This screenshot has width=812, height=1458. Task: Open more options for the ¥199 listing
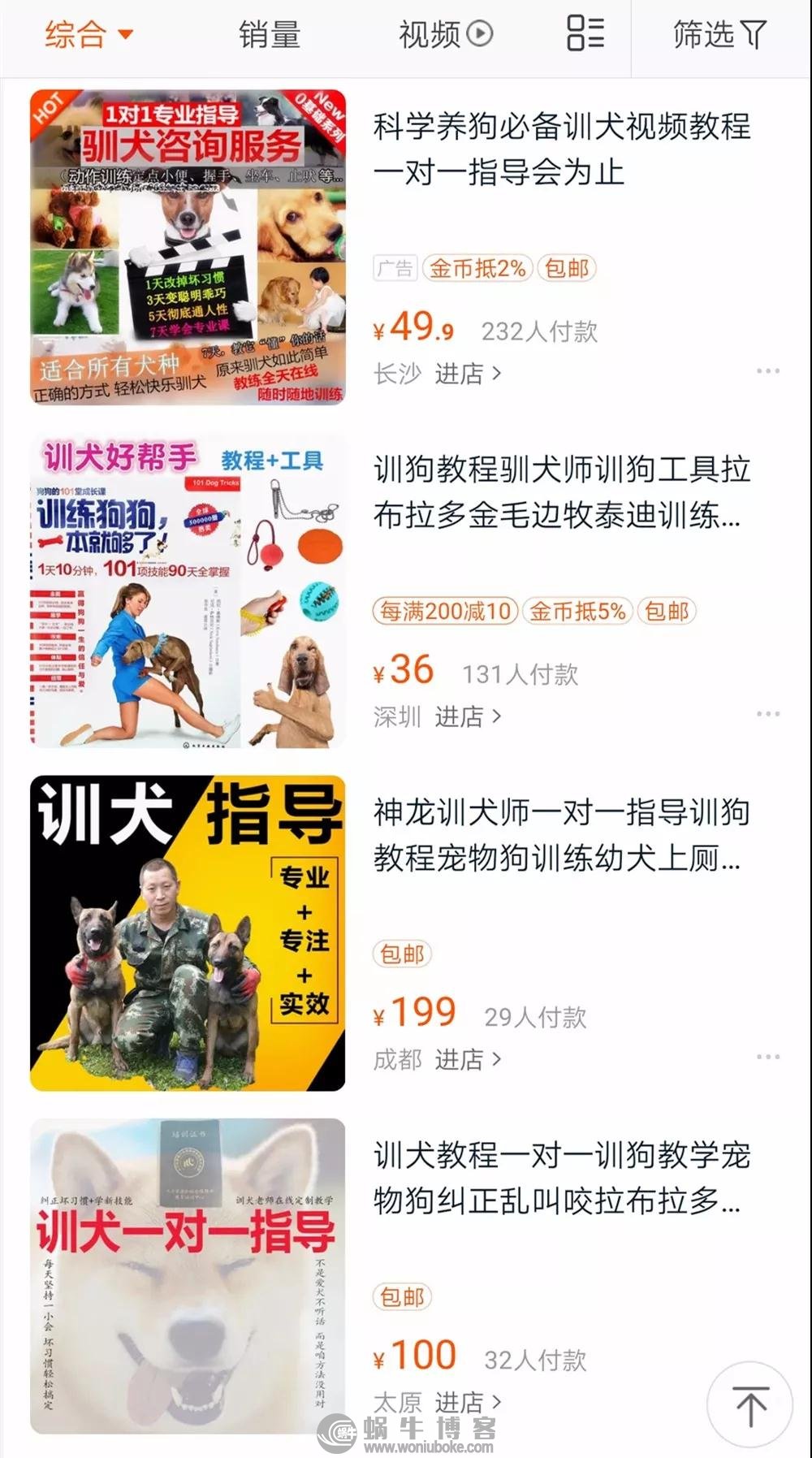pos(767,1057)
